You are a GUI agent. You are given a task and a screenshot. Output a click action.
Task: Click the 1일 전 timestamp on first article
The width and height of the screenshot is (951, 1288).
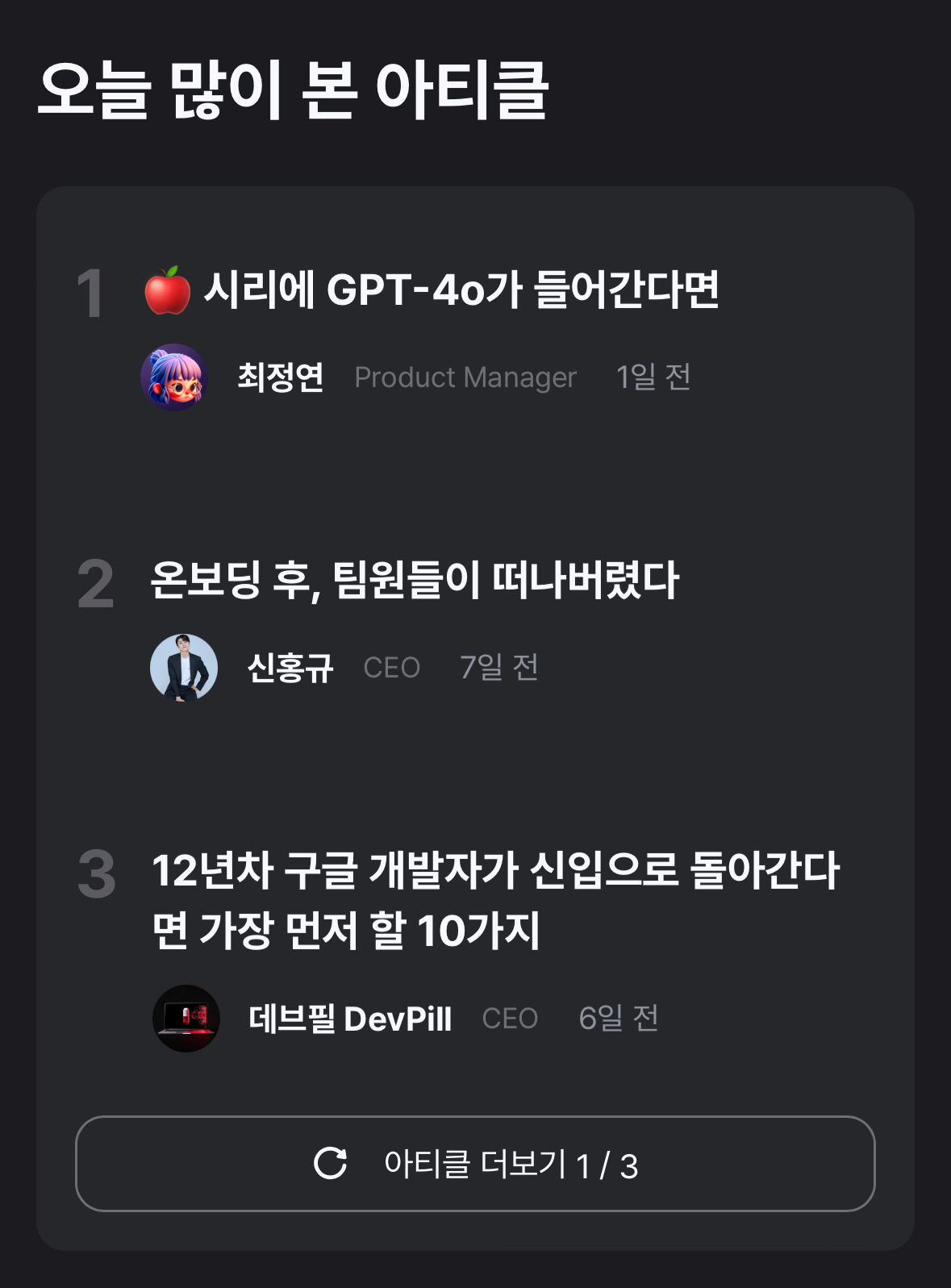coord(653,377)
